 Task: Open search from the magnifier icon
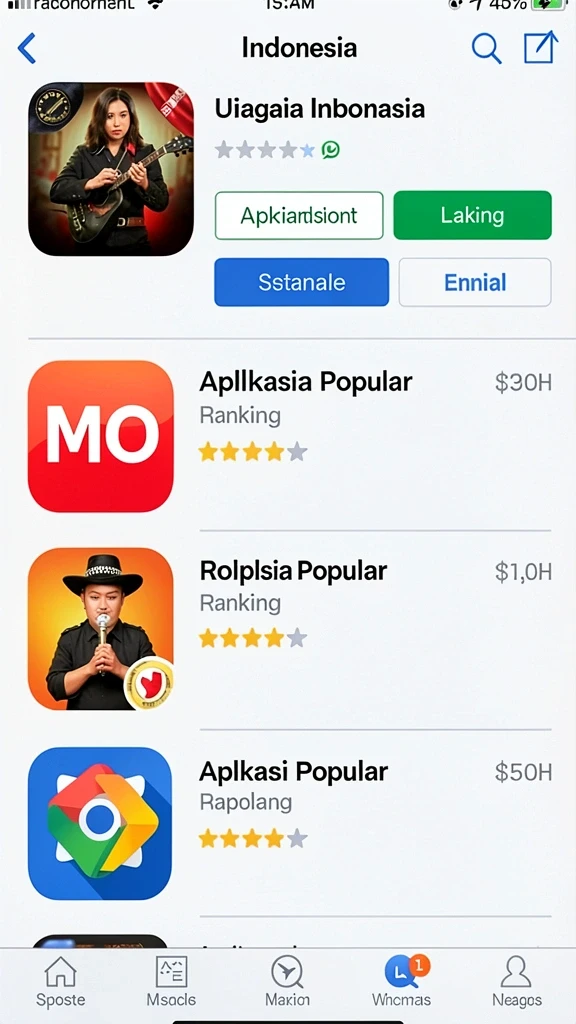[486, 48]
